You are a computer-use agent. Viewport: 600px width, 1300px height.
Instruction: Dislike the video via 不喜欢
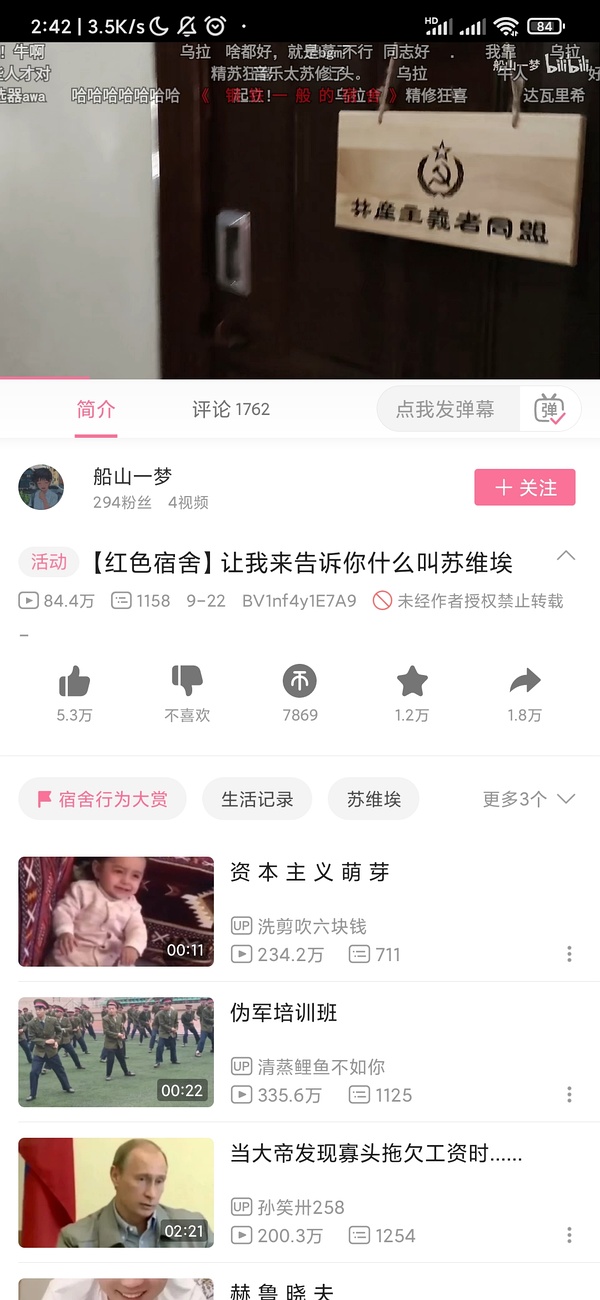tap(187, 683)
